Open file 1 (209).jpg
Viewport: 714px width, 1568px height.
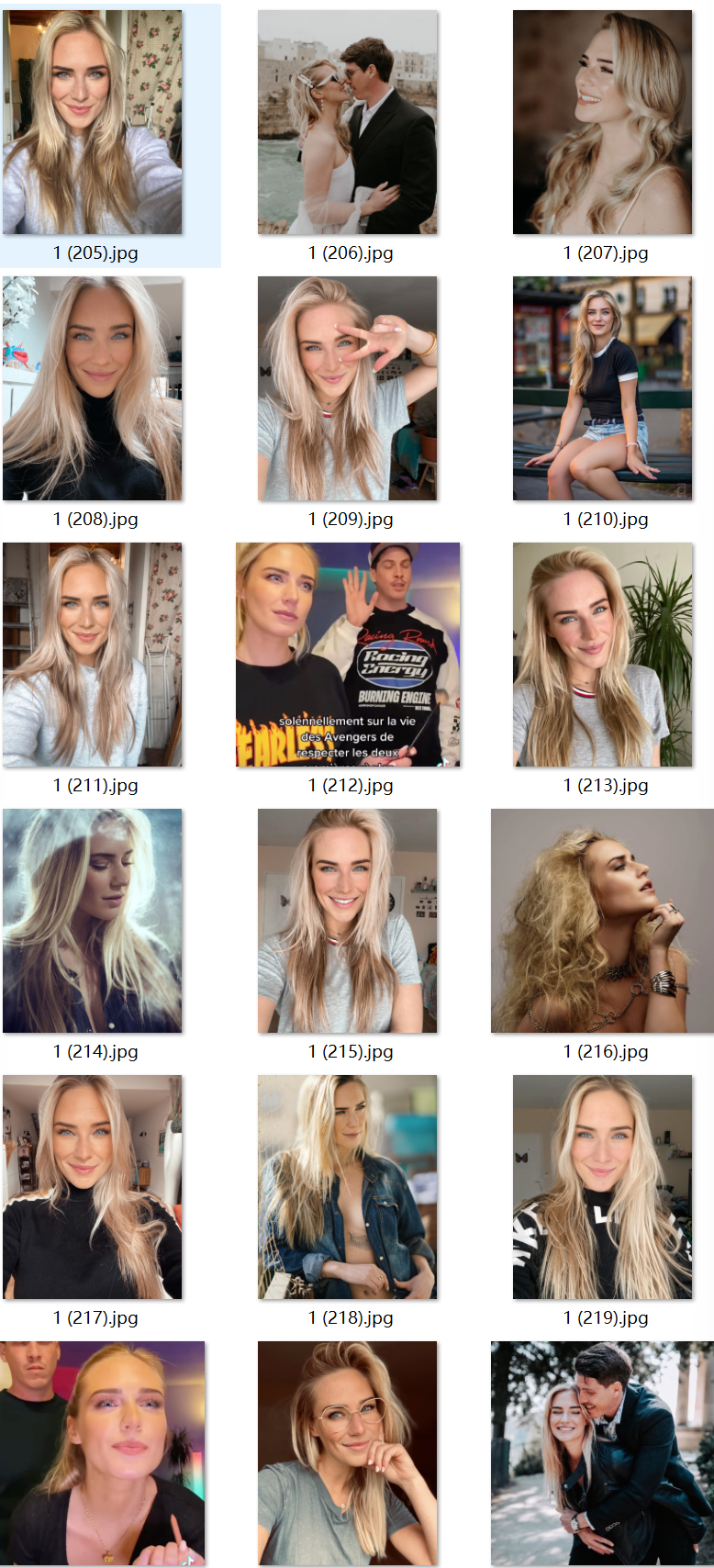pyautogui.click(x=347, y=388)
